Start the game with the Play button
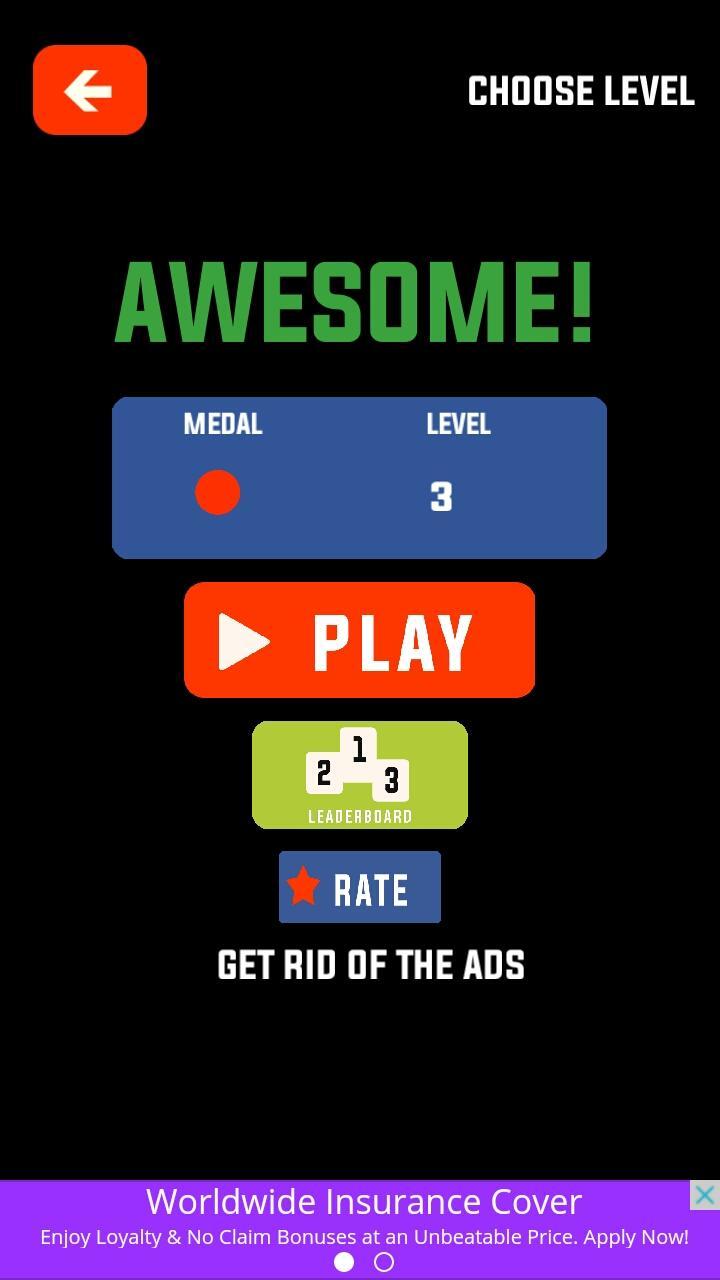The image size is (720, 1280). [x=359, y=640]
